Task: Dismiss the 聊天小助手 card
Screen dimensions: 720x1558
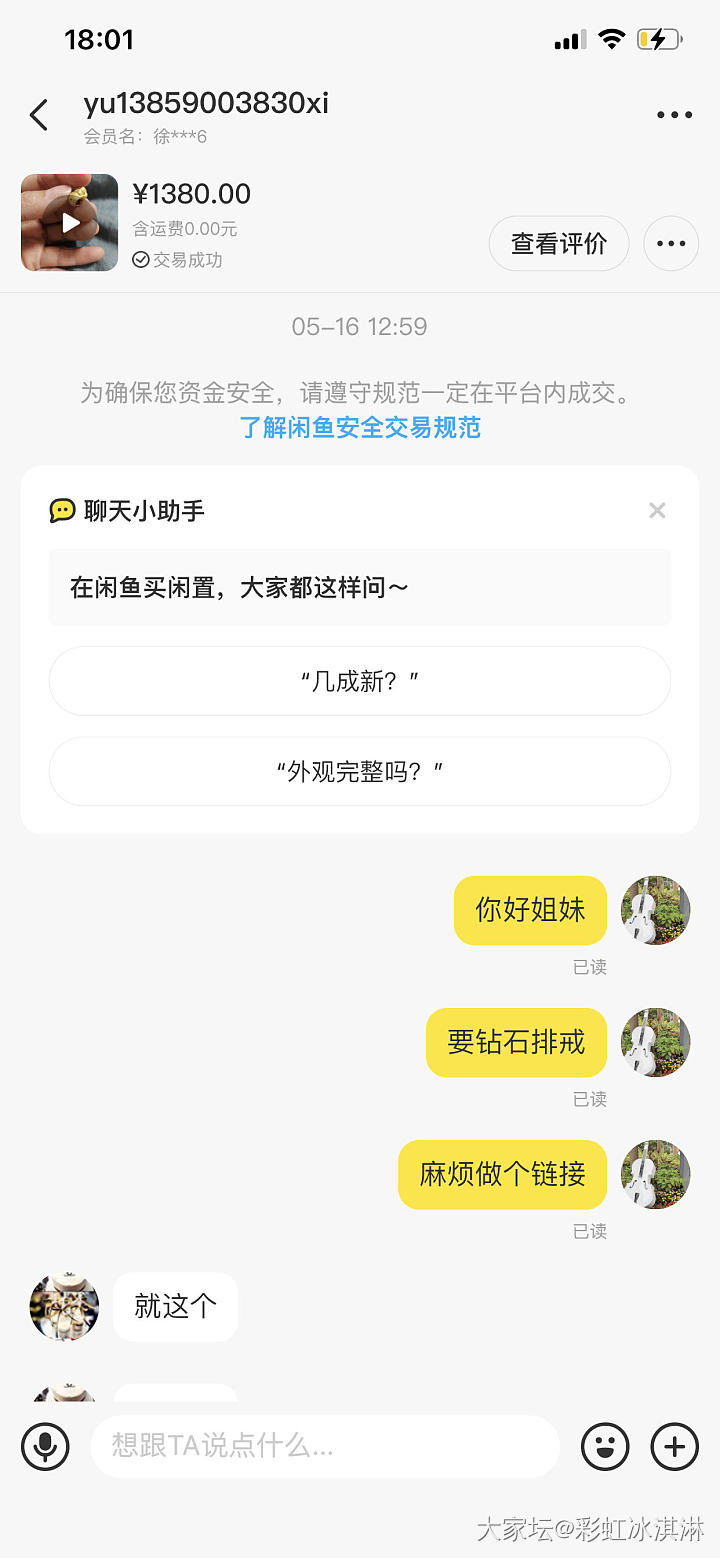Action: coord(657,511)
